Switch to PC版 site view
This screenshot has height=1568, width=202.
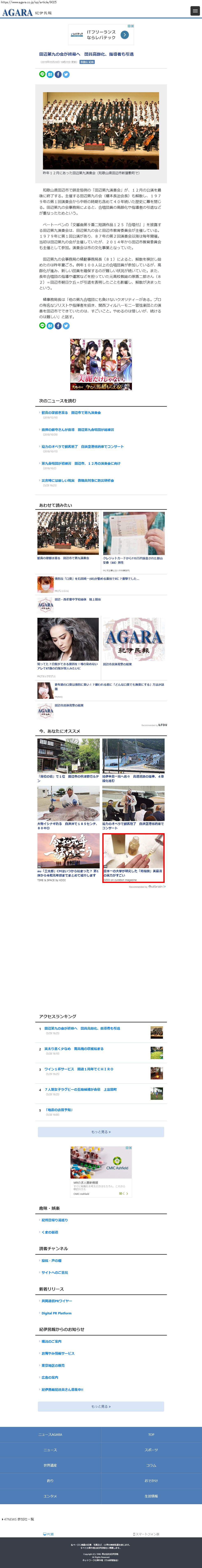(49, 1534)
